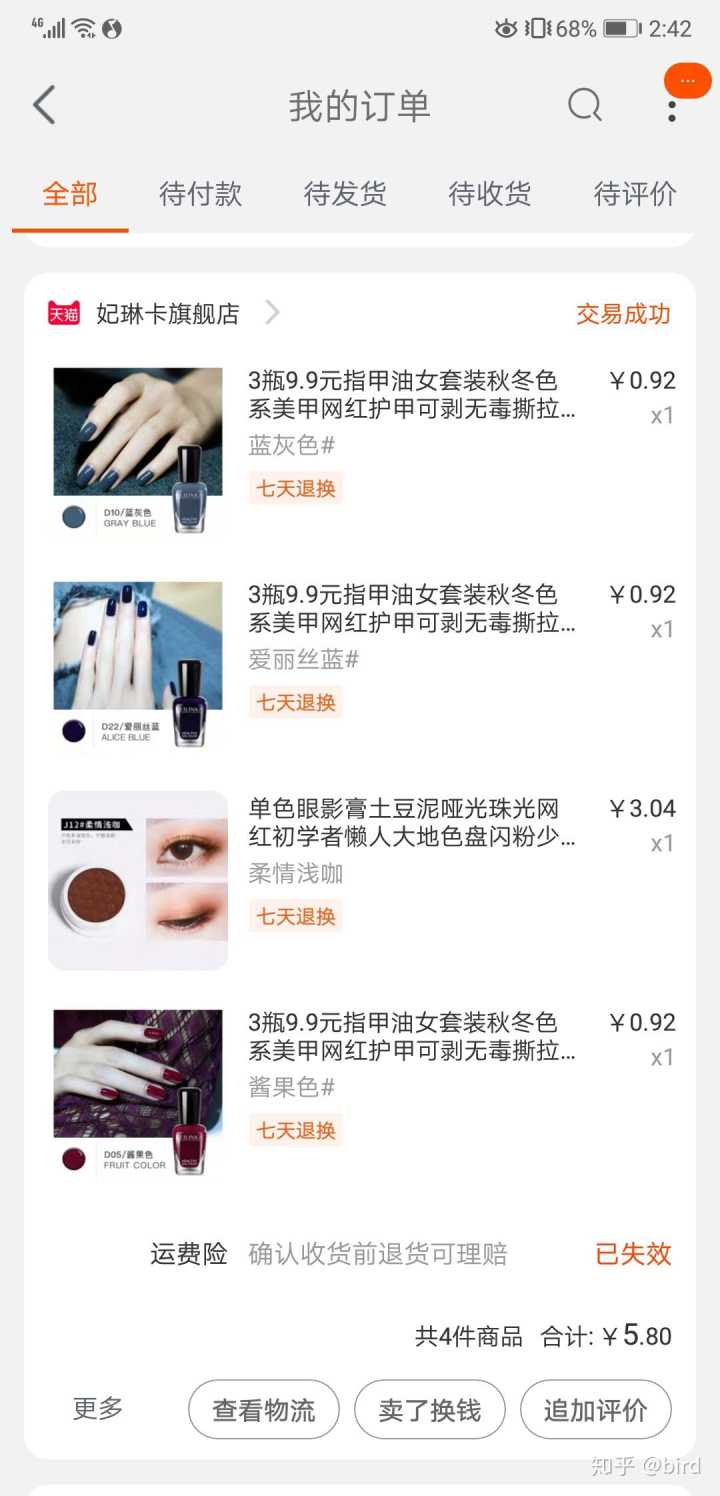The image size is (720, 1496).
Task: Tap the 卖了换钱 button
Action: coord(430,1410)
